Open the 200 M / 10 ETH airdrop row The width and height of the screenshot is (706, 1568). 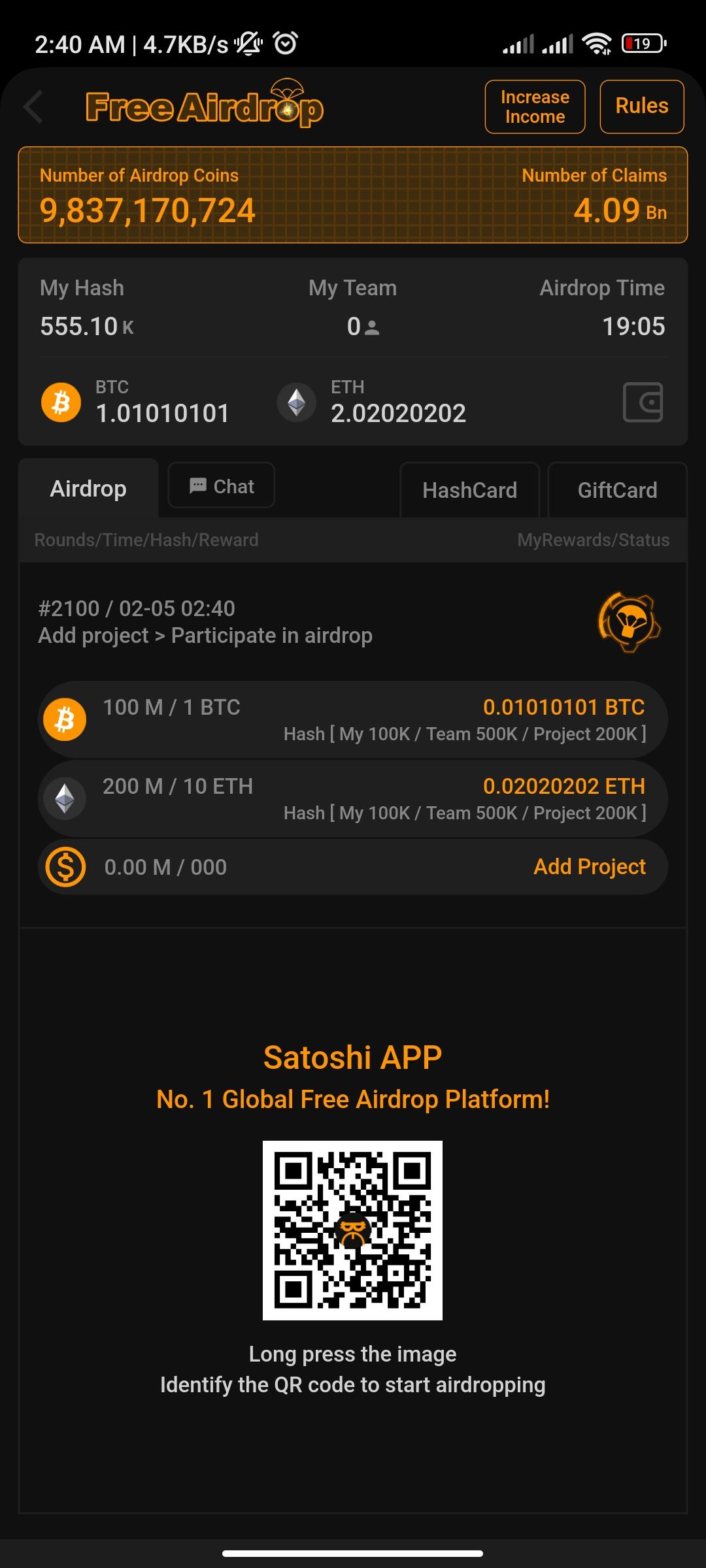pos(353,799)
